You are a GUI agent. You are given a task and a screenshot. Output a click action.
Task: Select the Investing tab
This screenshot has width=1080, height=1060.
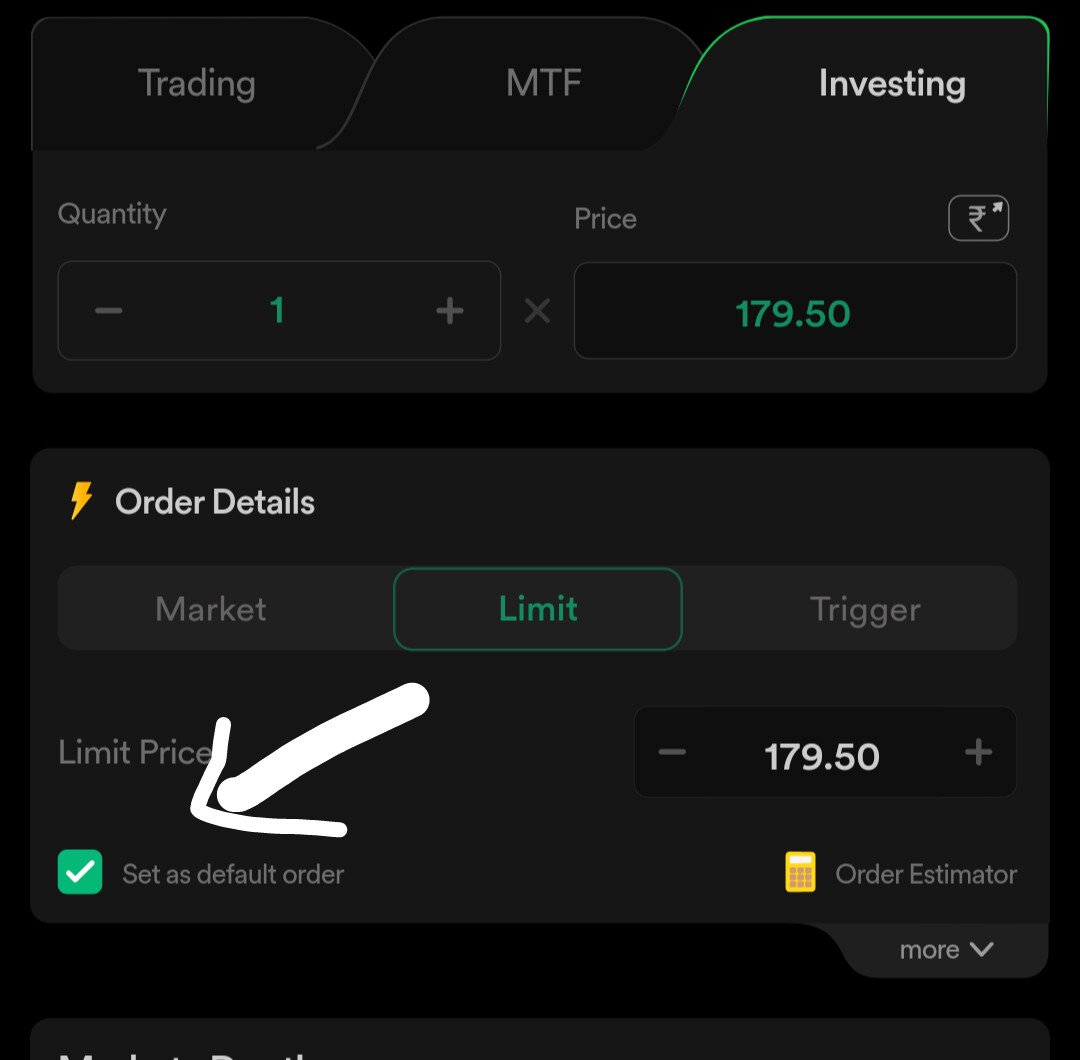click(x=891, y=84)
